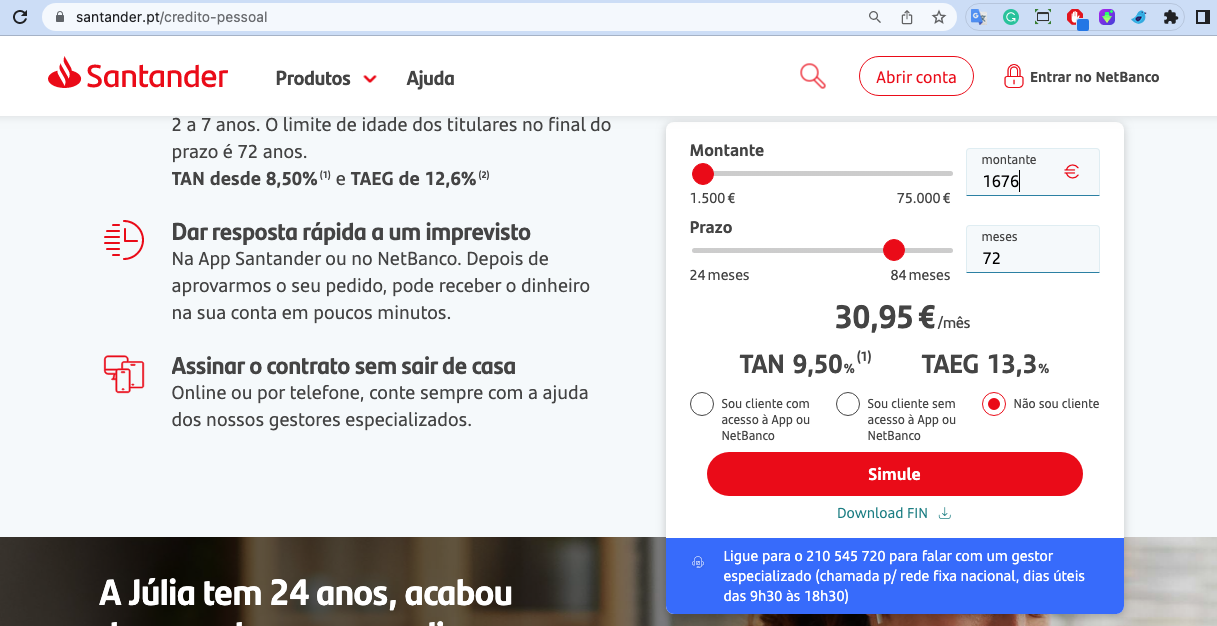Viewport: 1217px width, 626px height.
Task: Select Sou cliente com acesso à App
Action: click(702, 404)
